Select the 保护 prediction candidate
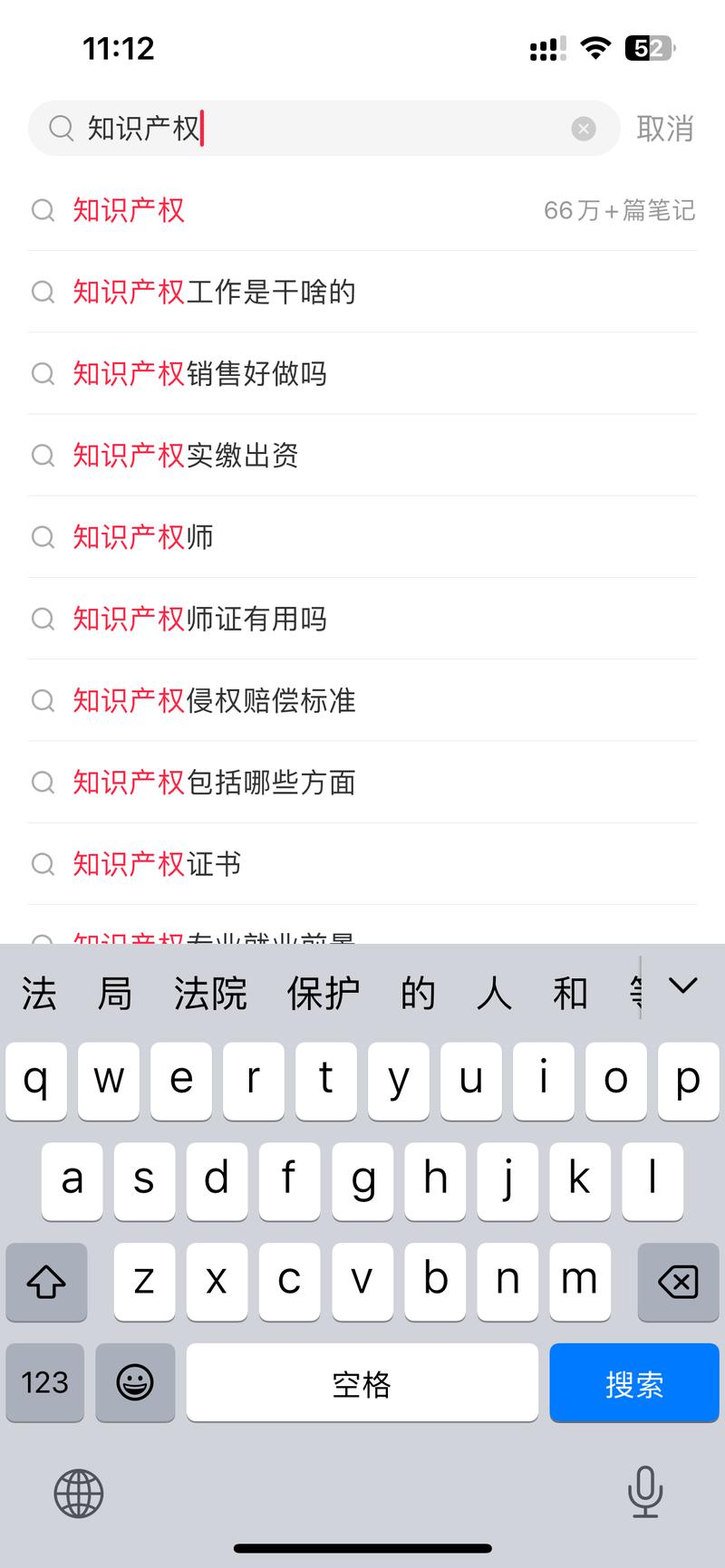Image resolution: width=725 pixels, height=1568 pixels. (324, 992)
